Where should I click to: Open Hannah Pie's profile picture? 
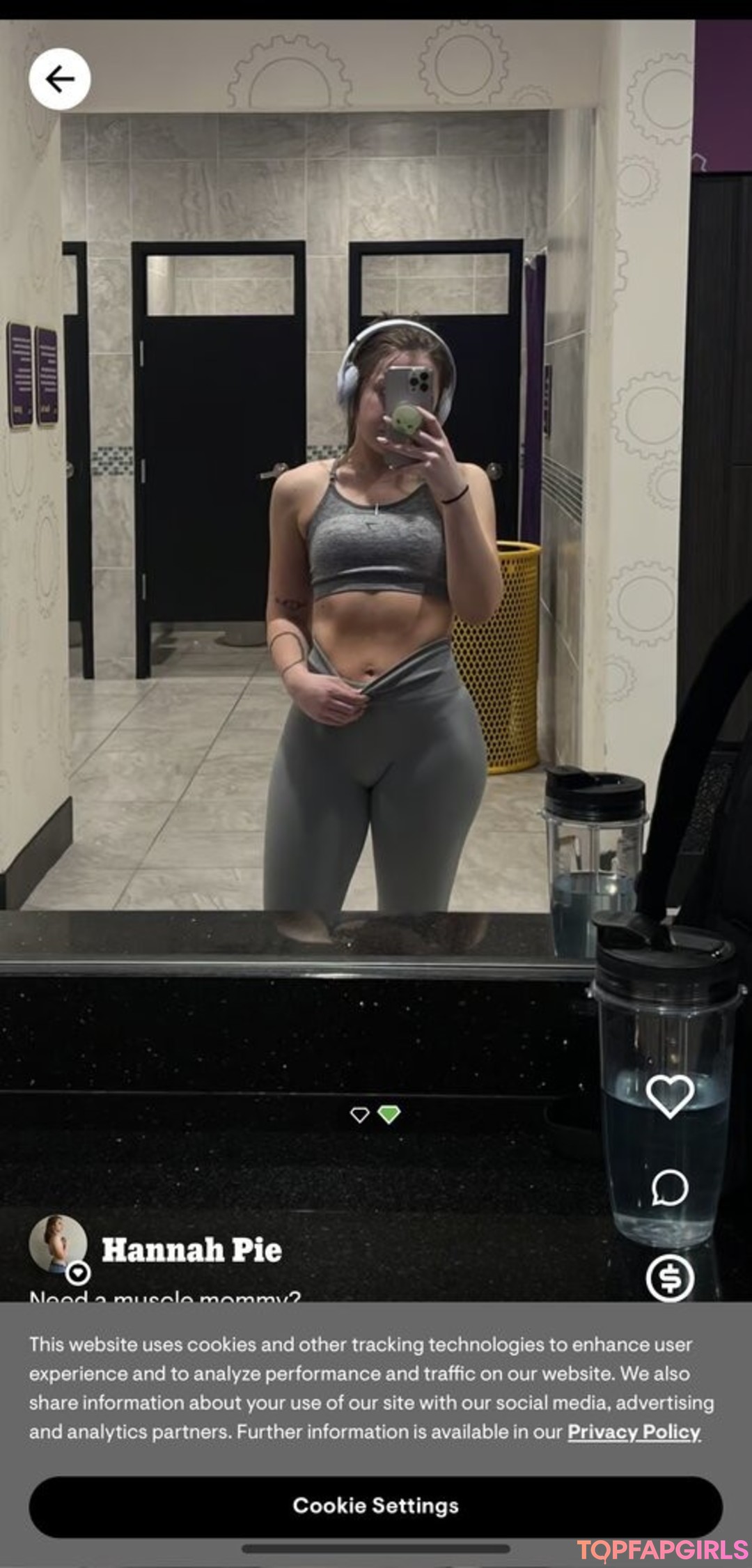(58, 1245)
